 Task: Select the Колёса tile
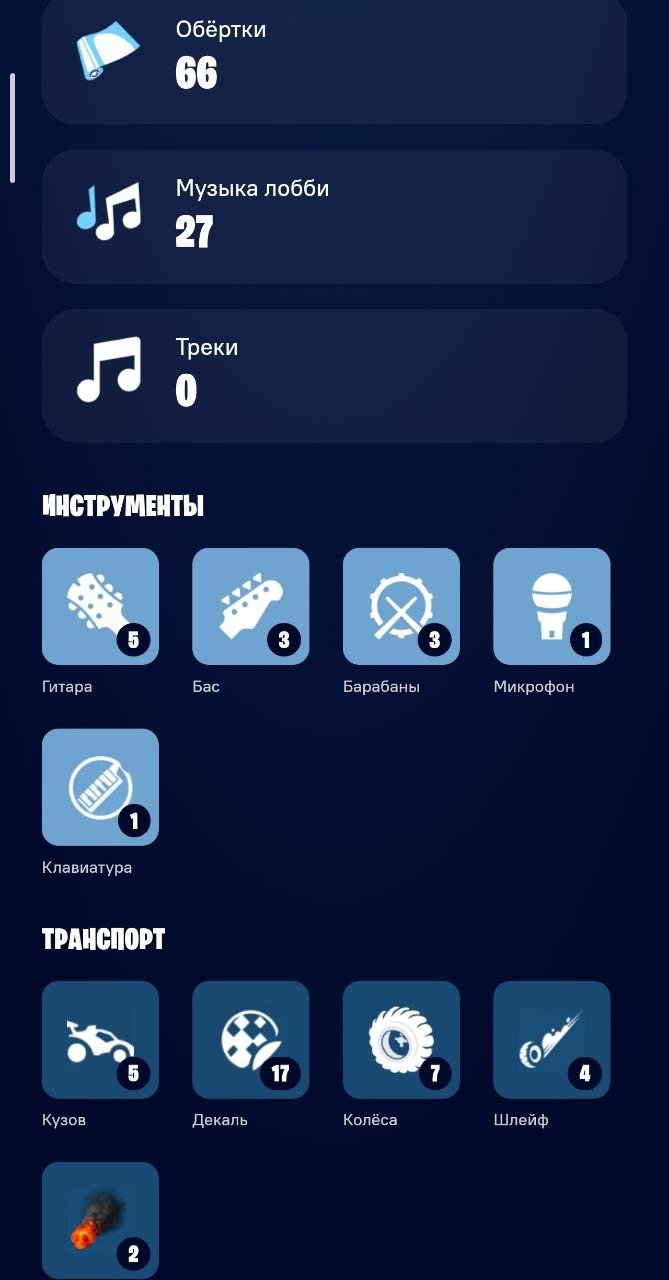401,1039
